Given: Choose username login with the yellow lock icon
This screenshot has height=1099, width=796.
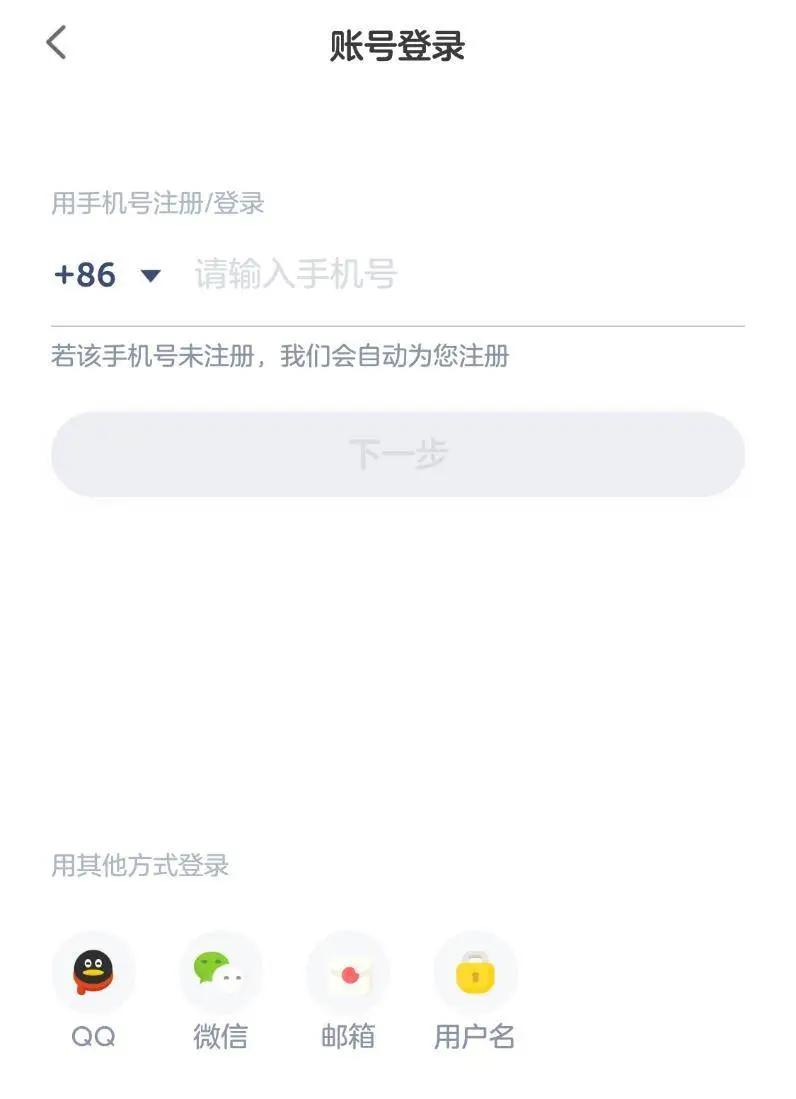Looking at the screenshot, I should pyautogui.click(x=476, y=970).
